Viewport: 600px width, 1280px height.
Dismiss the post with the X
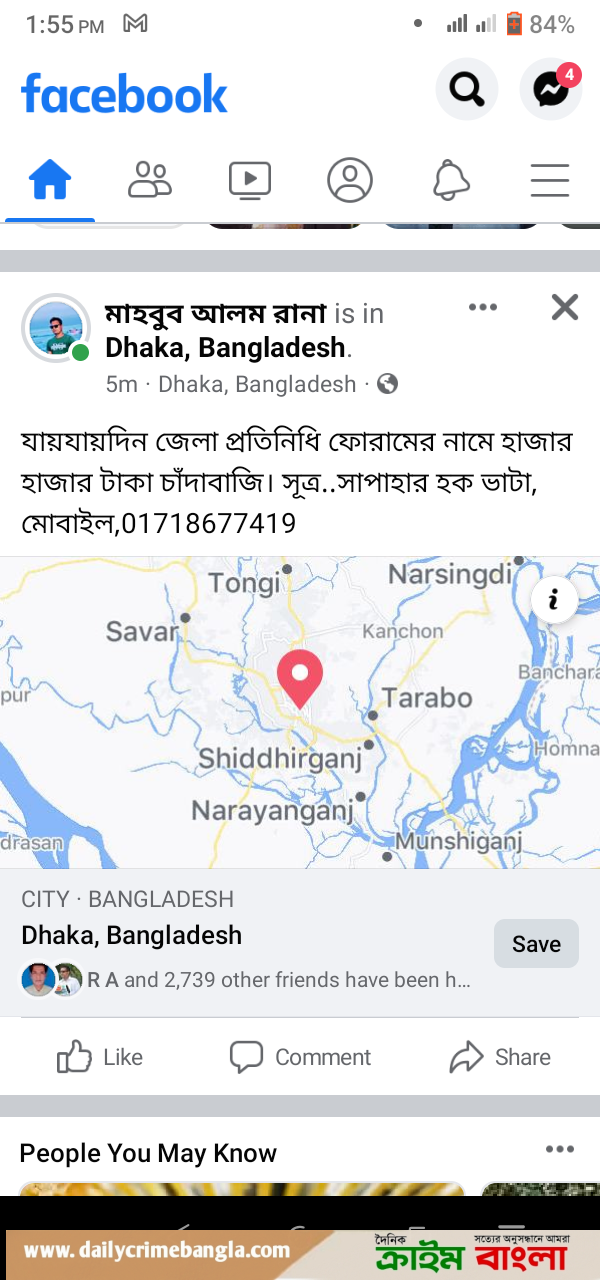click(565, 308)
